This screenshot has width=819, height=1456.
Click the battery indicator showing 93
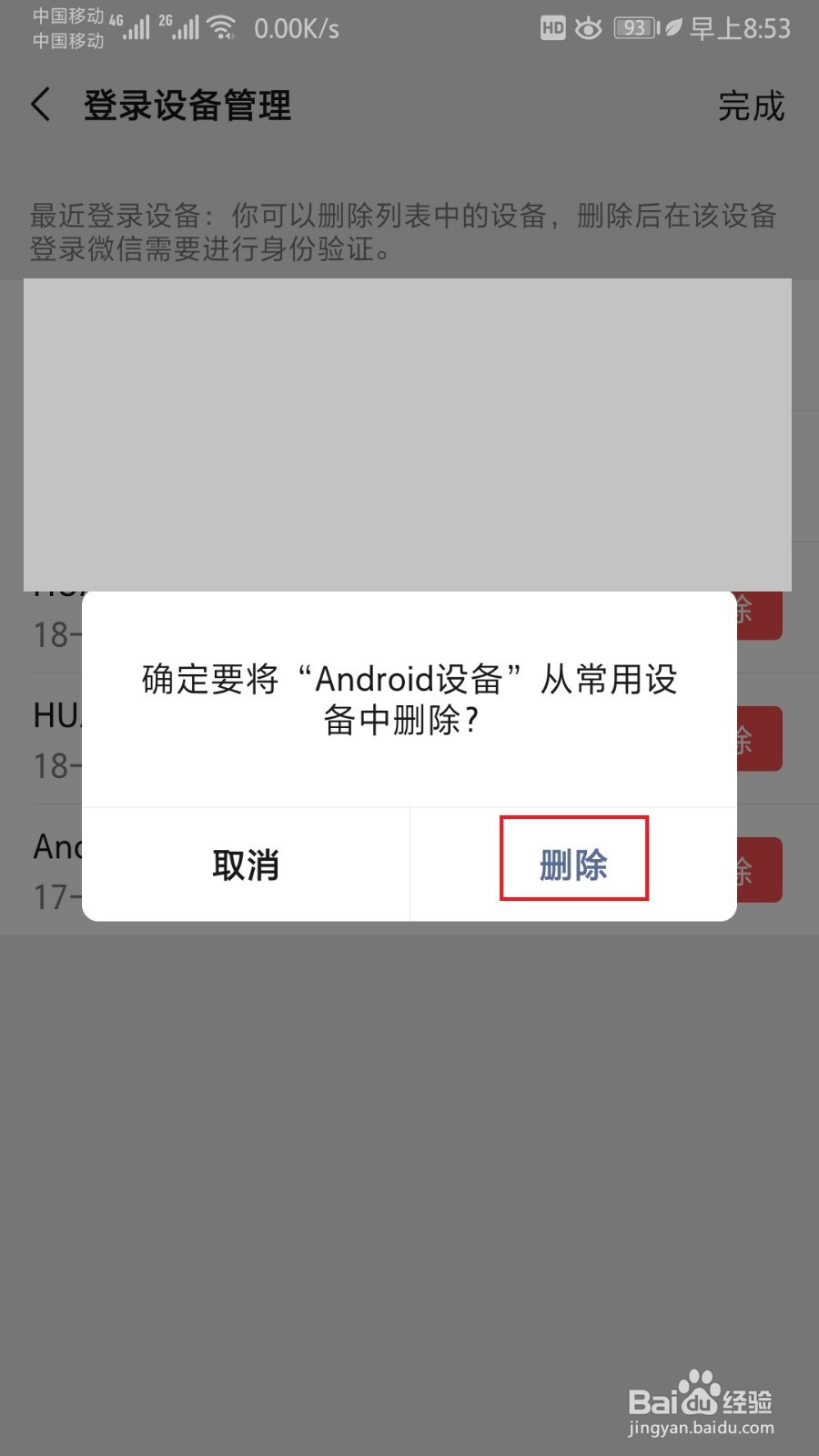tap(634, 28)
